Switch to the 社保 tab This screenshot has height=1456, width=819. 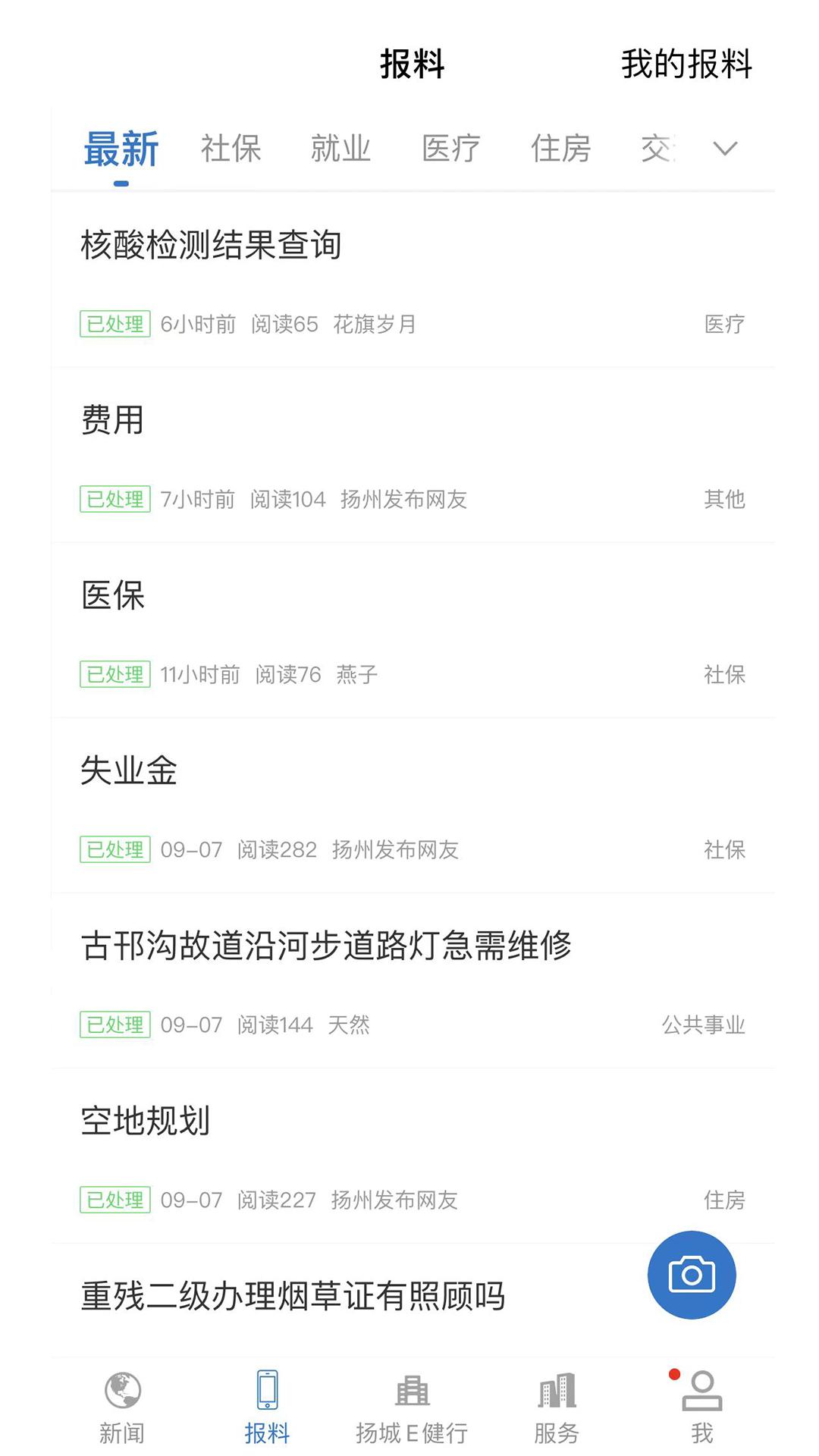231,149
